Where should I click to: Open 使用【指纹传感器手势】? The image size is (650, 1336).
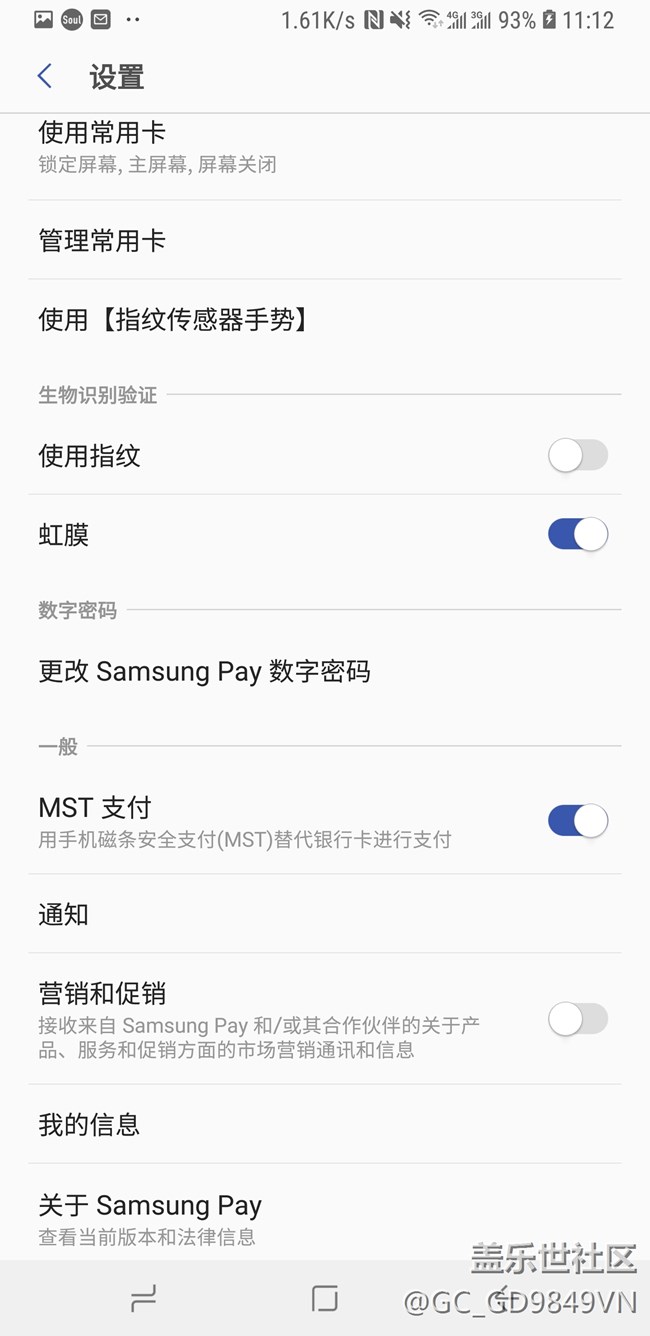tap(325, 319)
